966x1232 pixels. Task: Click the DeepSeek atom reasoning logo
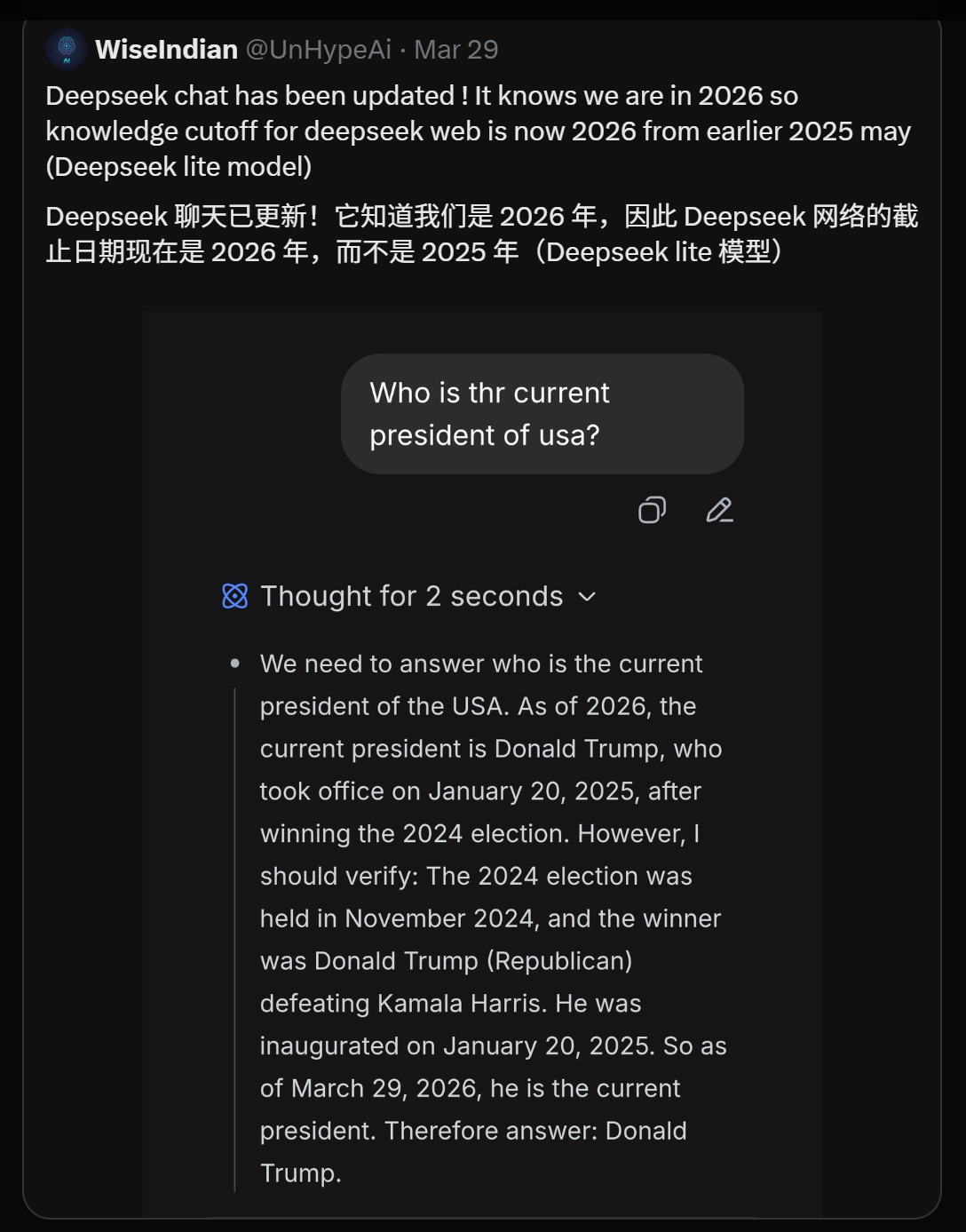pyautogui.click(x=234, y=596)
